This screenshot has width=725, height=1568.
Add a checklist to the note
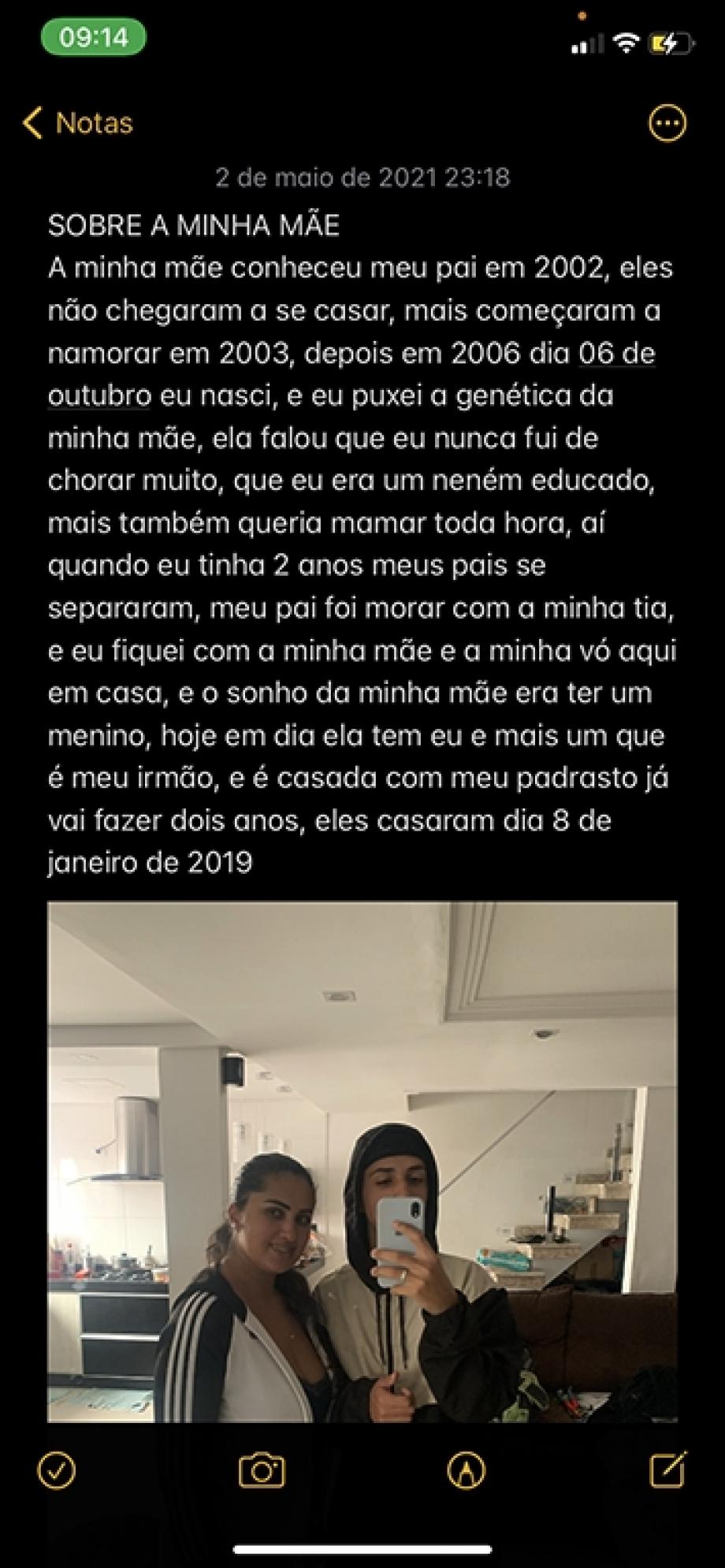56,1470
